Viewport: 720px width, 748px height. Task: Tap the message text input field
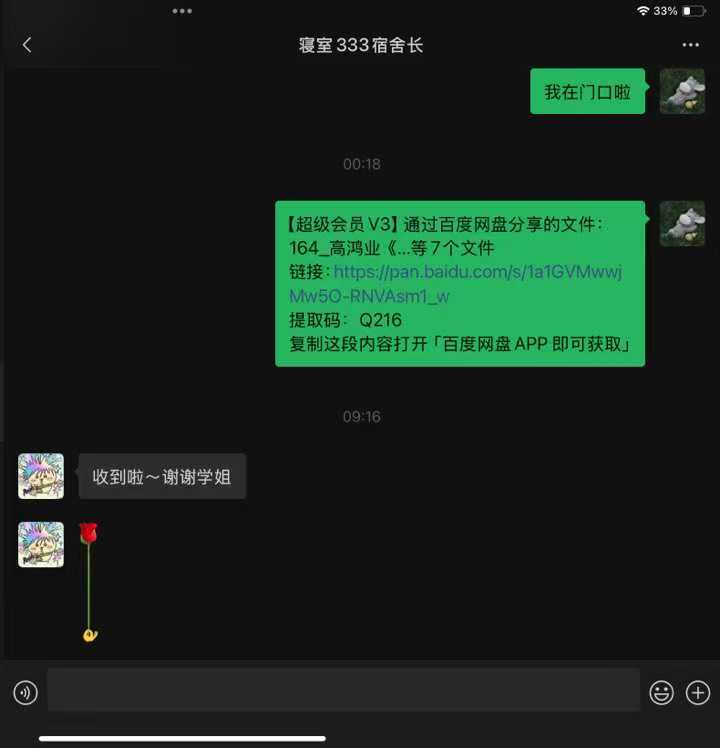click(x=343, y=690)
